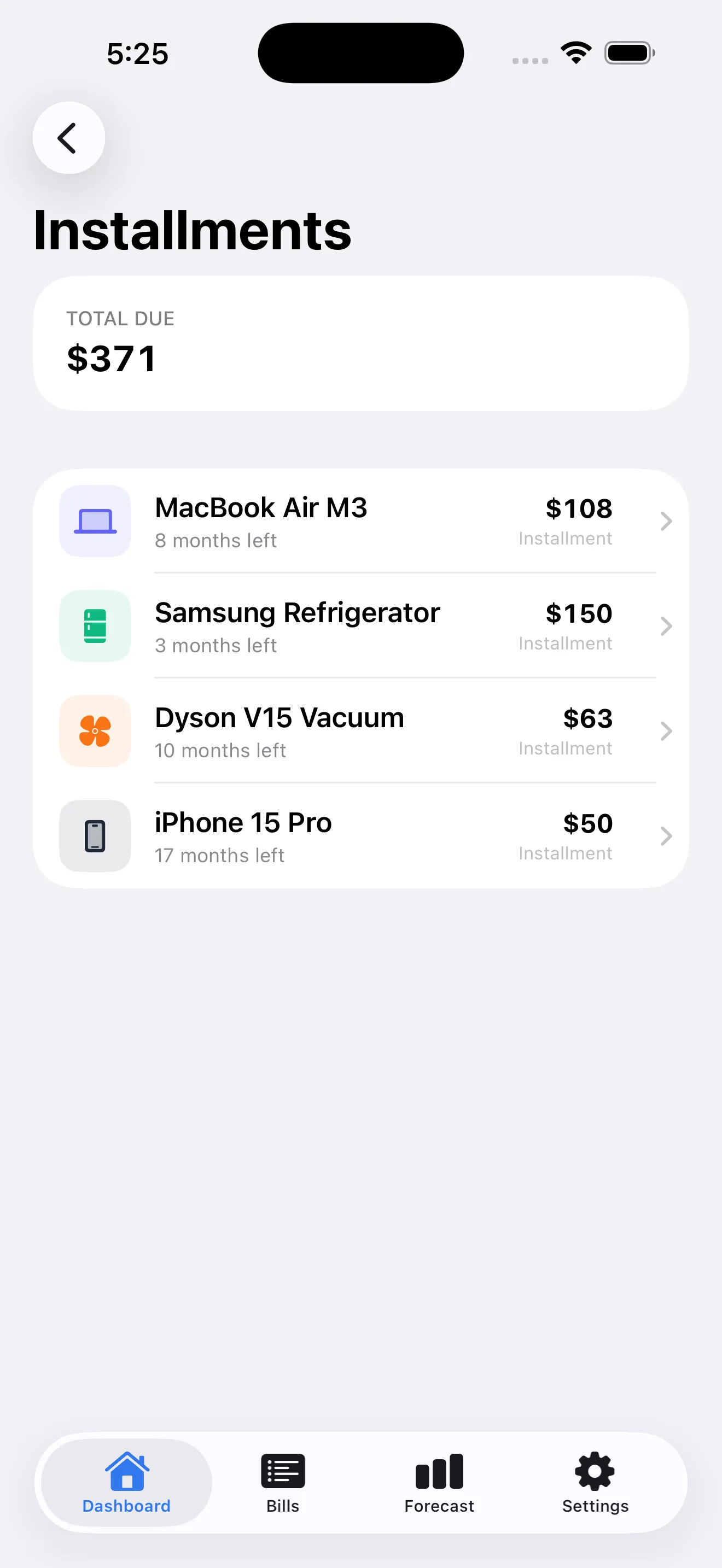
Task: Expand the iPhone 15 Pro chevron
Action: (x=666, y=836)
